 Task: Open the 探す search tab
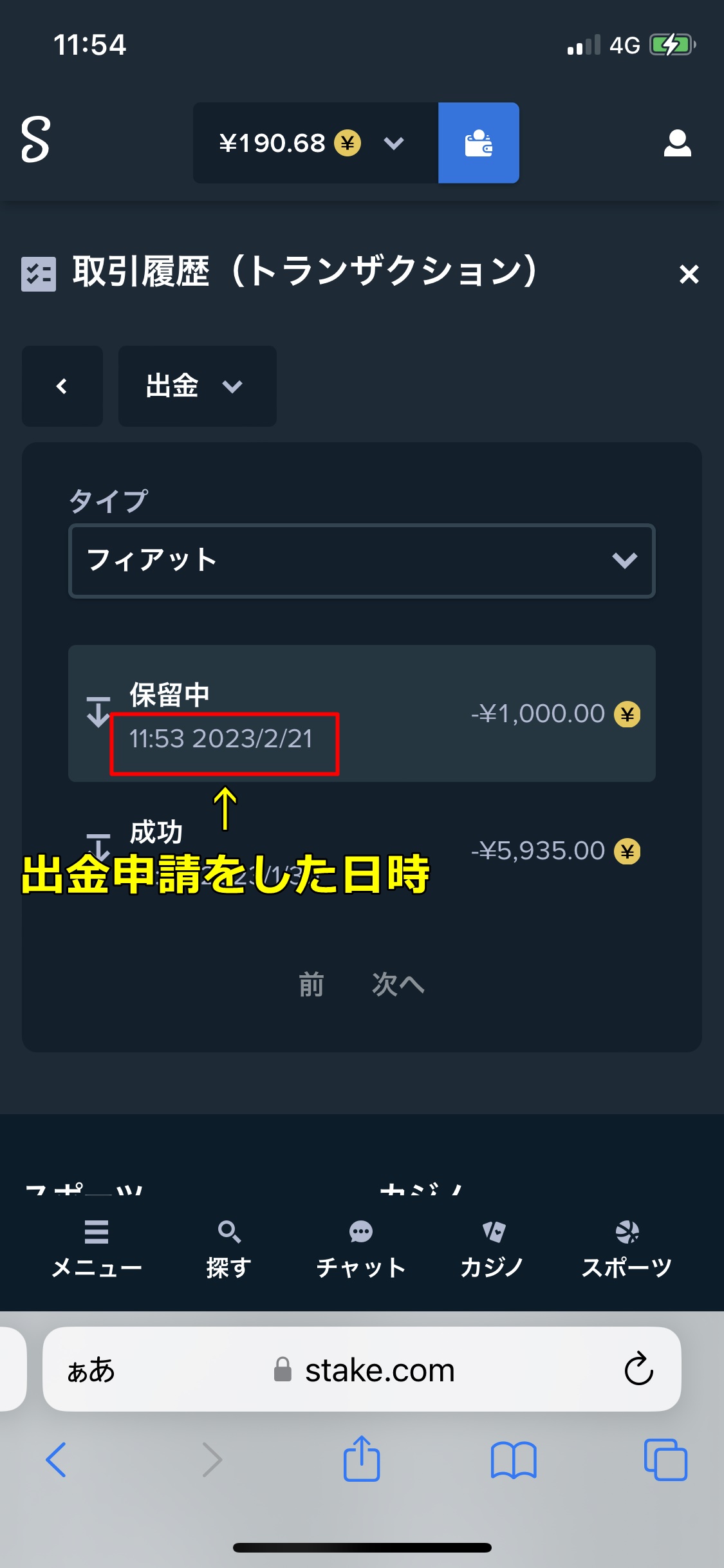(x=229, y=1249)
